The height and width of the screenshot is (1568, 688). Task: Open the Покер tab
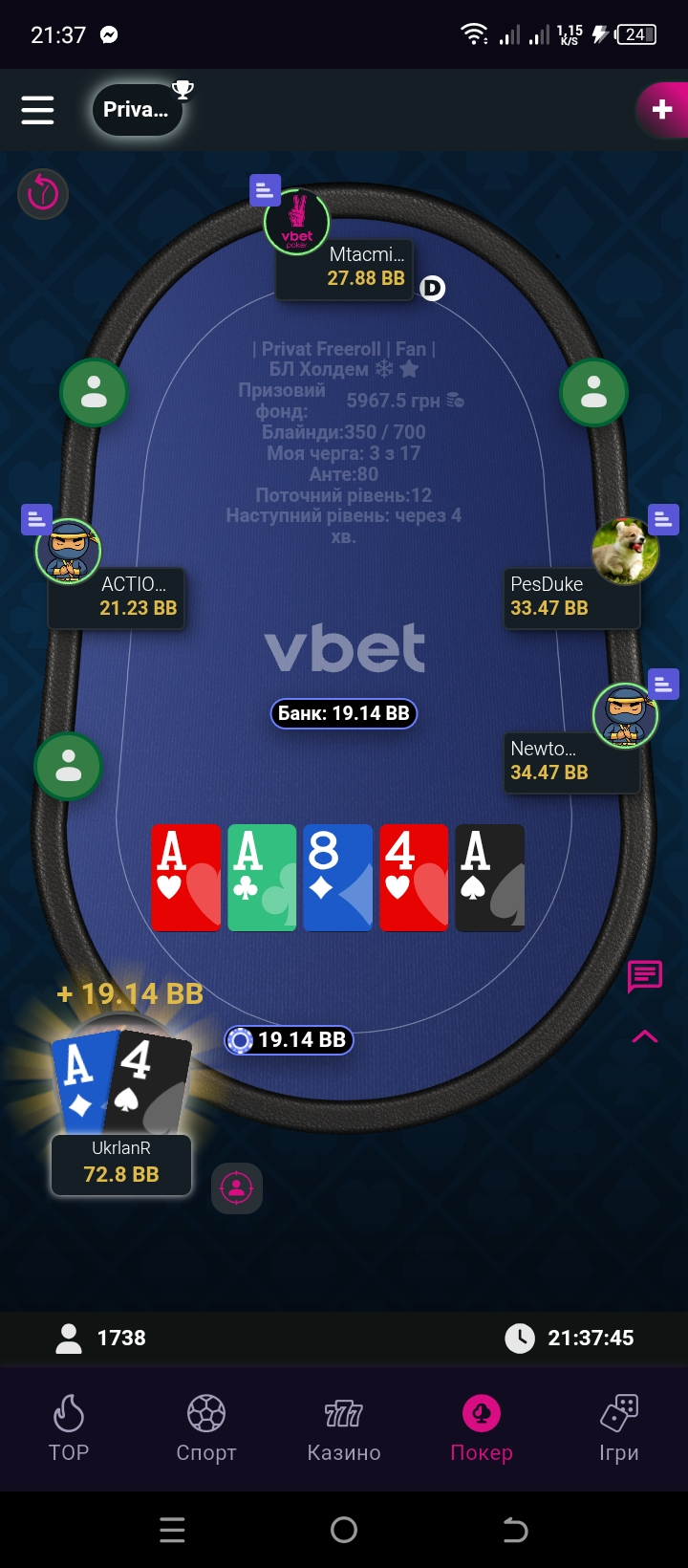[482, 1428]
